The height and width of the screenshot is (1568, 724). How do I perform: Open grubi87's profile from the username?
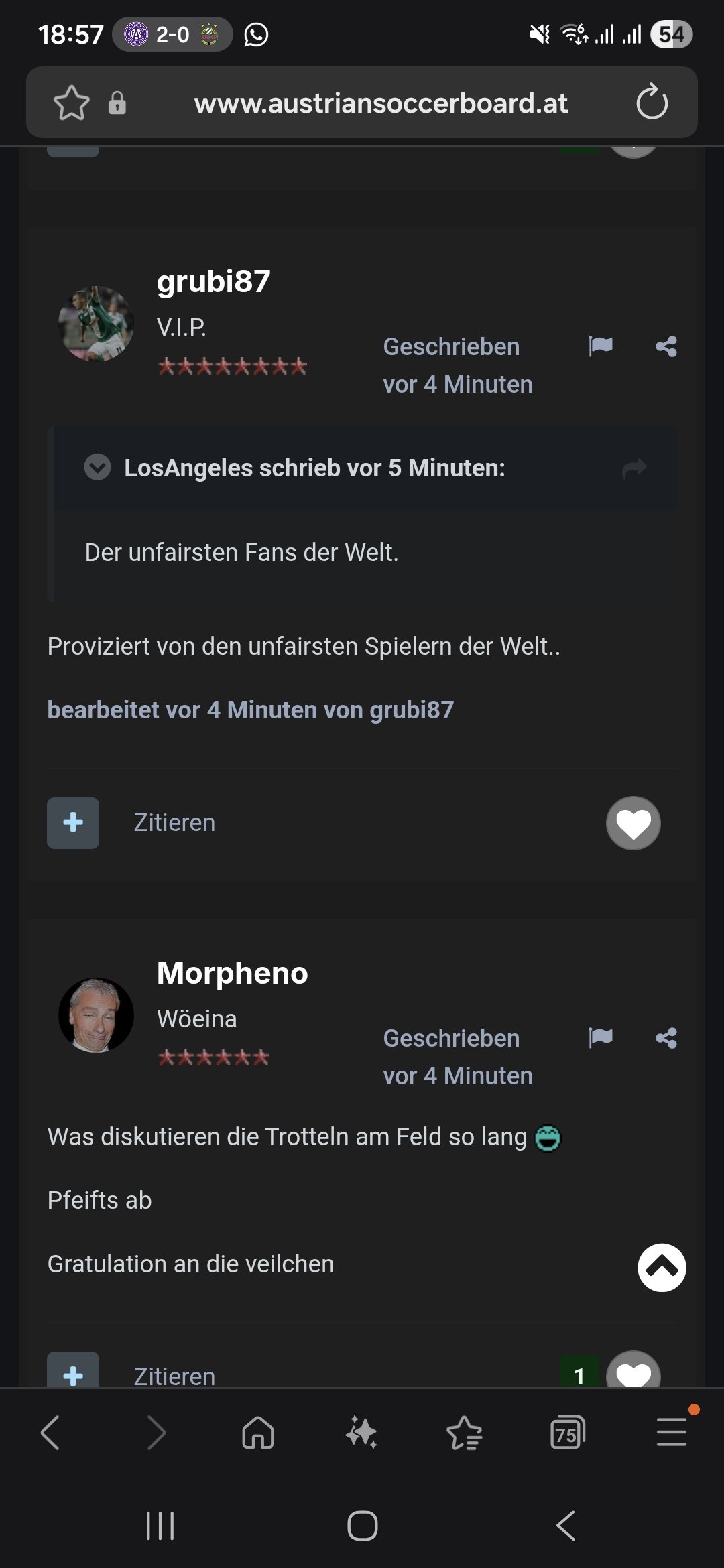click(x=213, y=281)
